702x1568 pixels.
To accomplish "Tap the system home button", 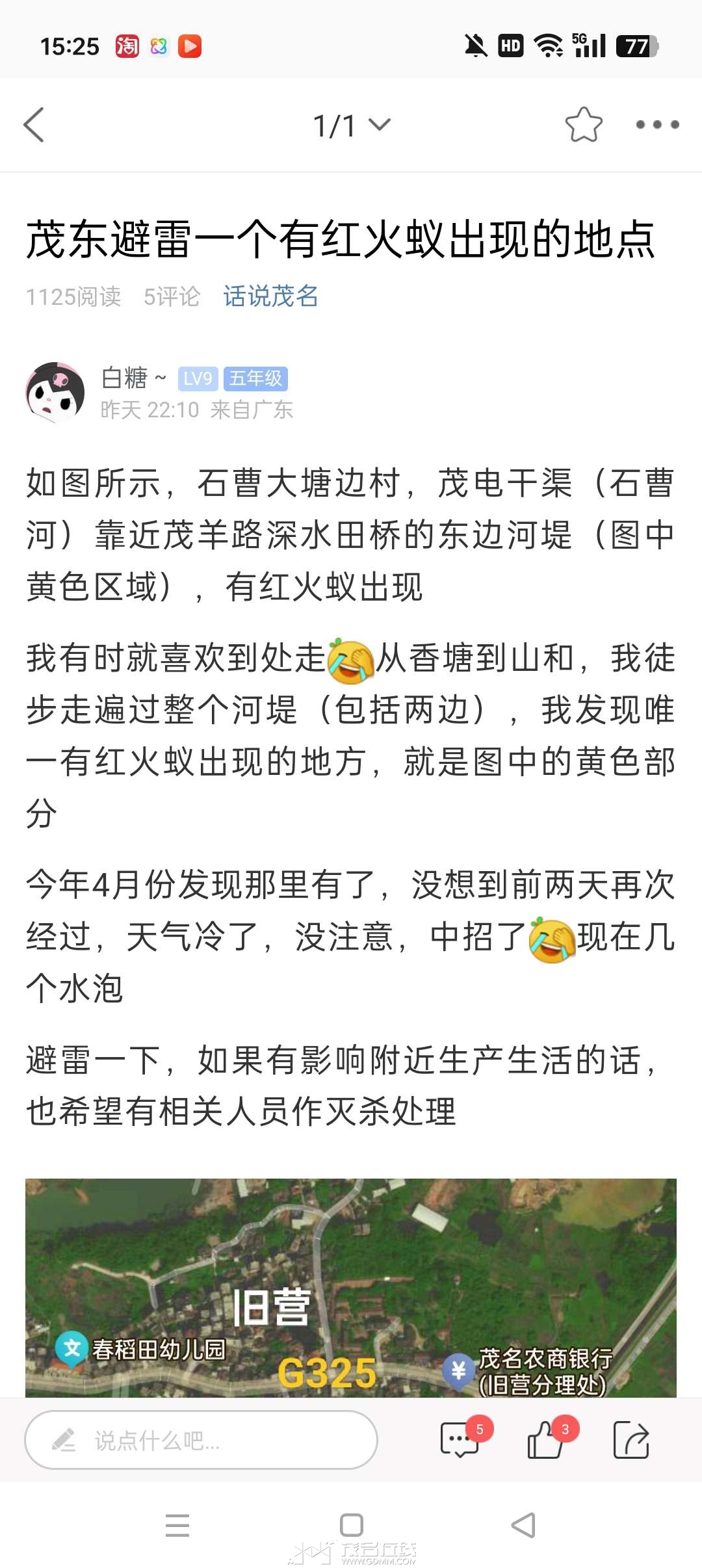I will [351, 1525].
